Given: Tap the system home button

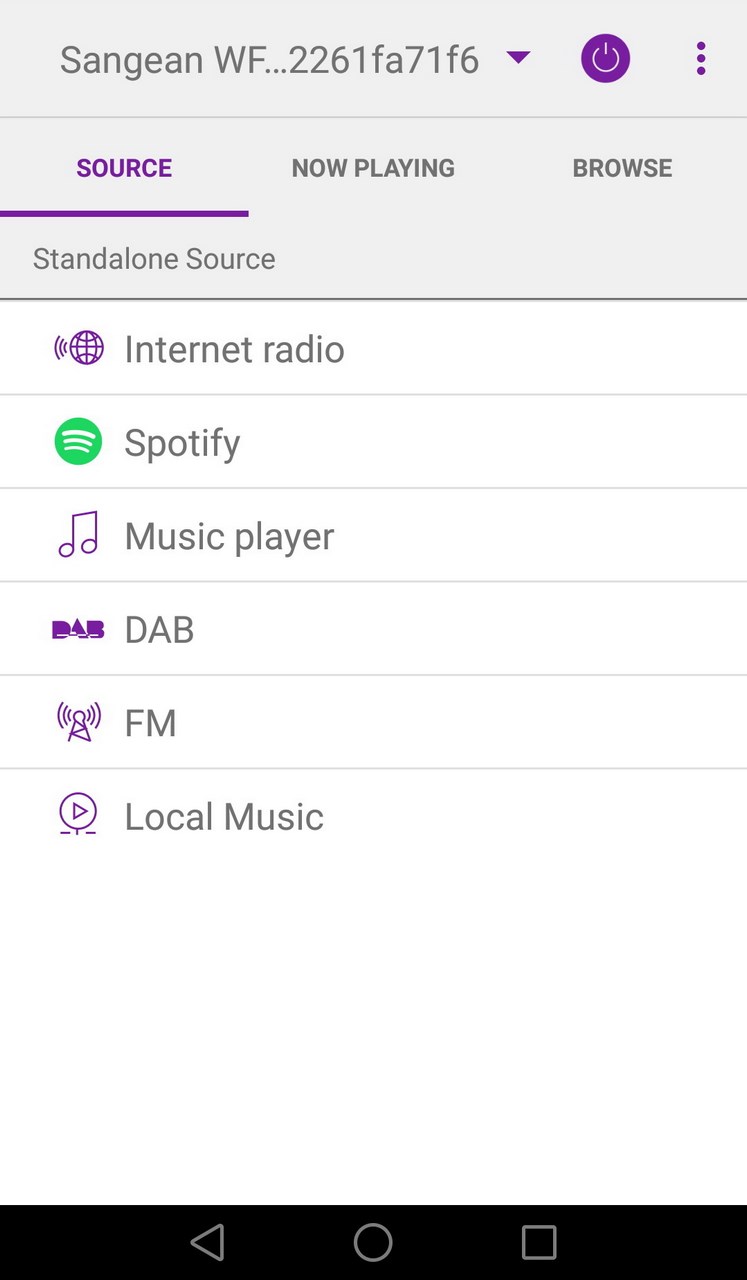Looking at the screenshot, I should (x=373, y=1242).
